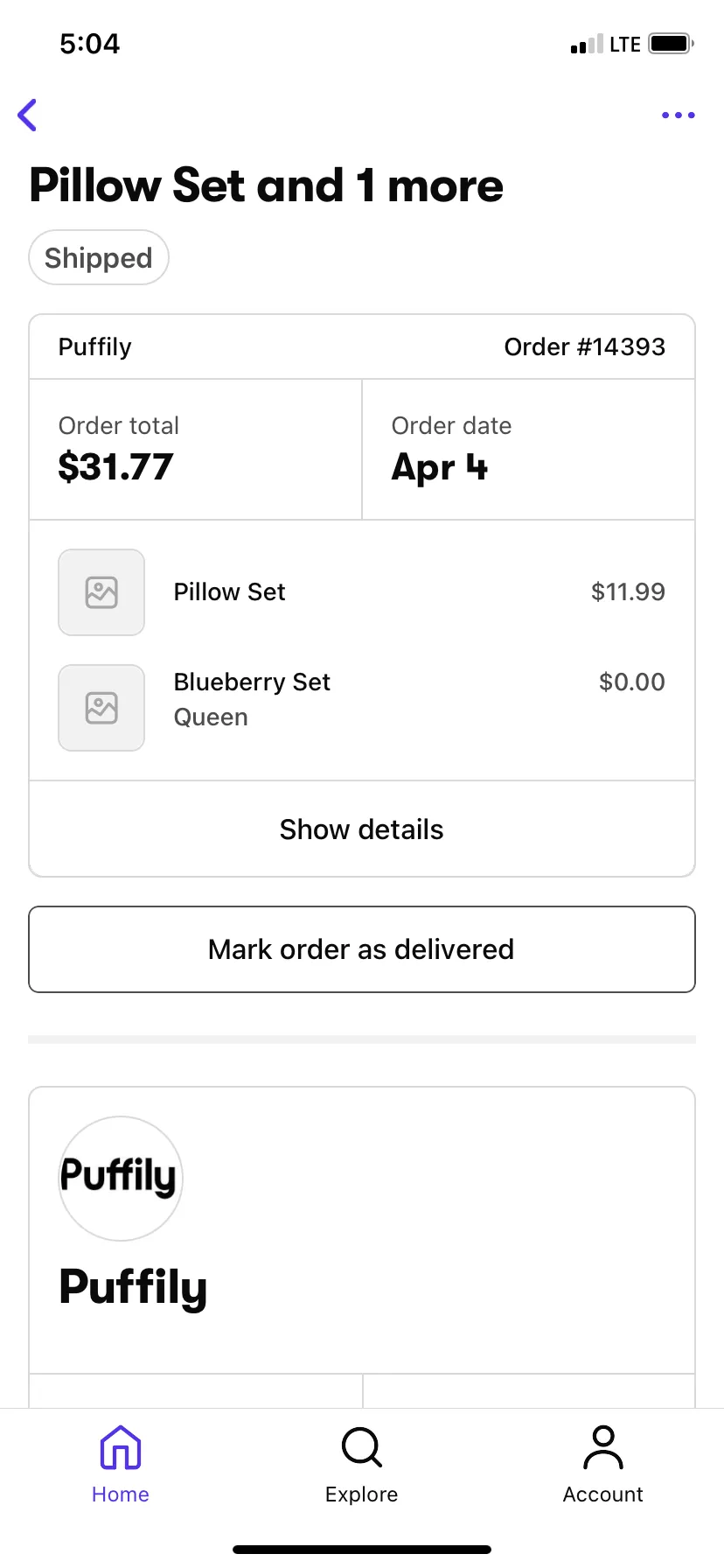
Task: Mark order as delivered
Action: point(362,949)
